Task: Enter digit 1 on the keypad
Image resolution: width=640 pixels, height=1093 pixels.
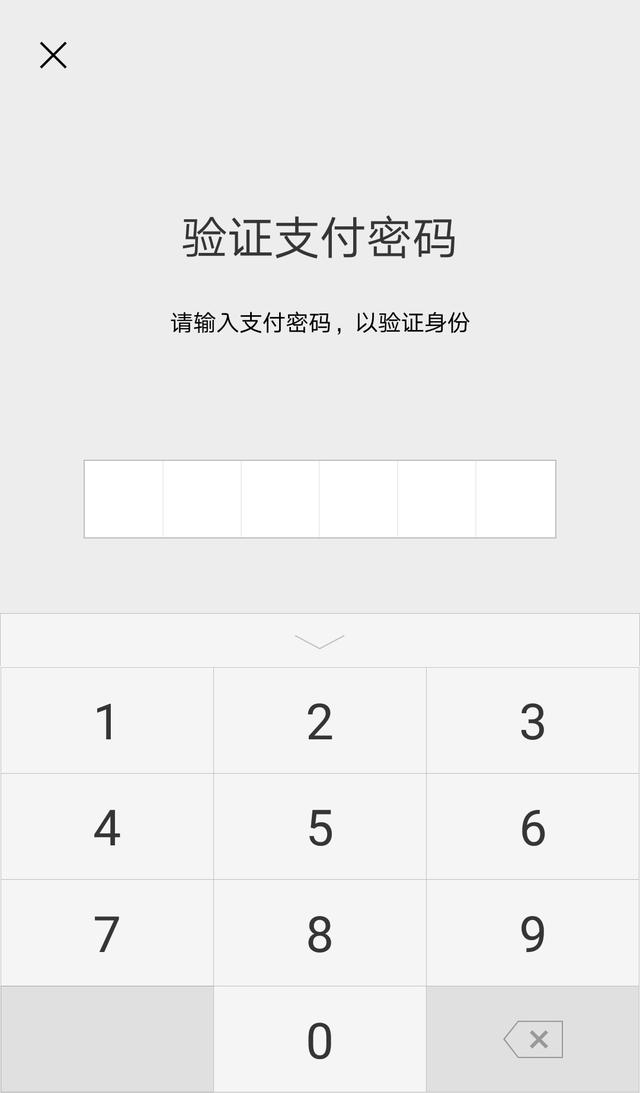Action: coord(107,721)
